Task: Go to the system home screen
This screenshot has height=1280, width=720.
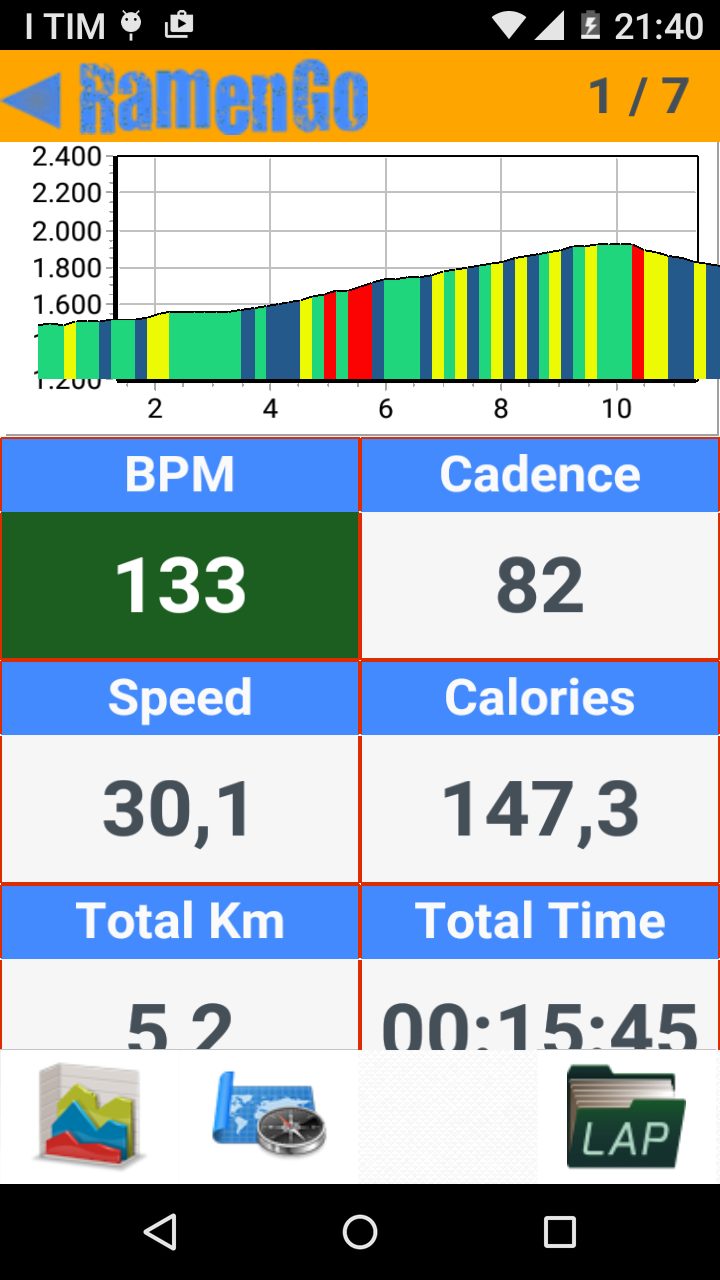Action: (x=360, y=1232)
